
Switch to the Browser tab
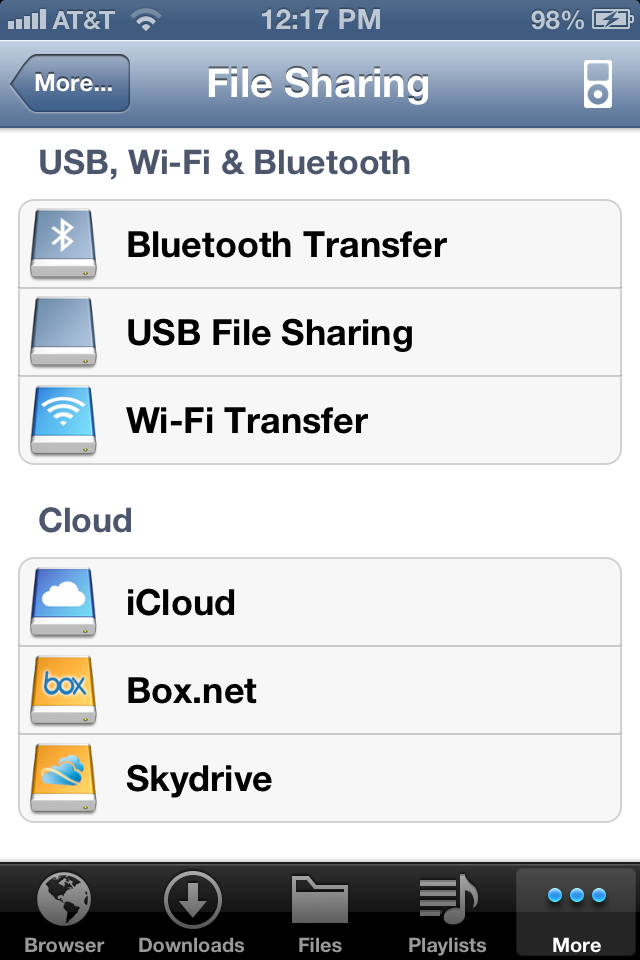(x=64, y=912)
